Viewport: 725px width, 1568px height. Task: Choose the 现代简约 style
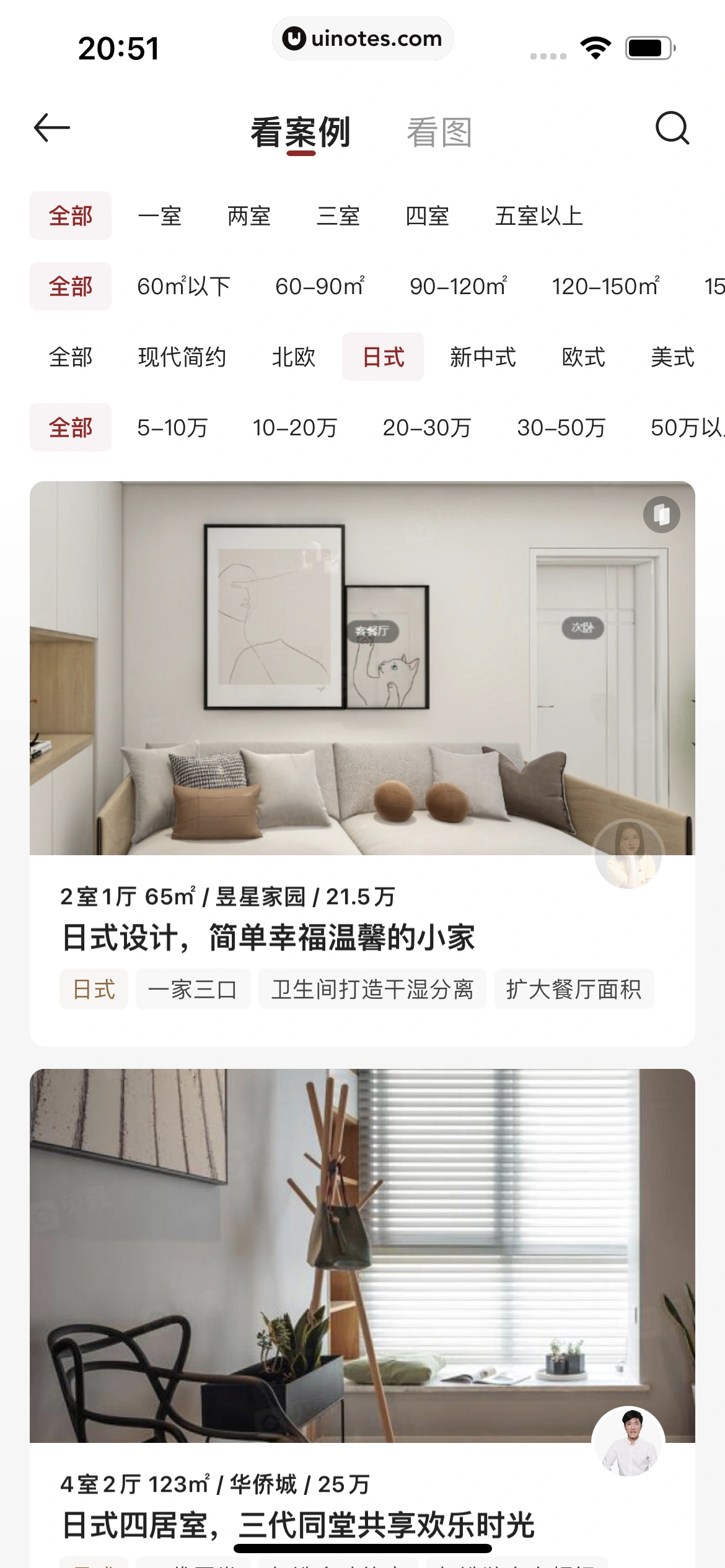pos(182,357)
